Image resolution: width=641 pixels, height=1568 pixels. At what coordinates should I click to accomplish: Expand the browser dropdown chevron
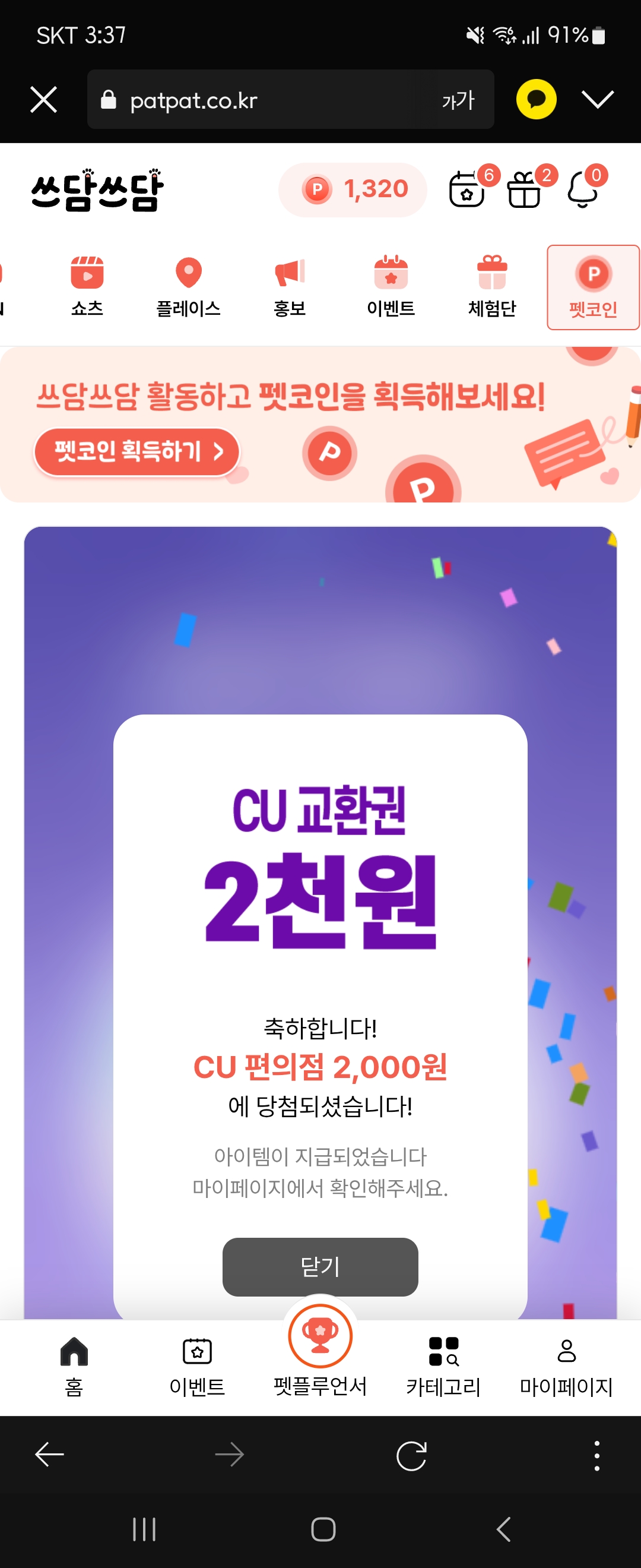[597, 99]
